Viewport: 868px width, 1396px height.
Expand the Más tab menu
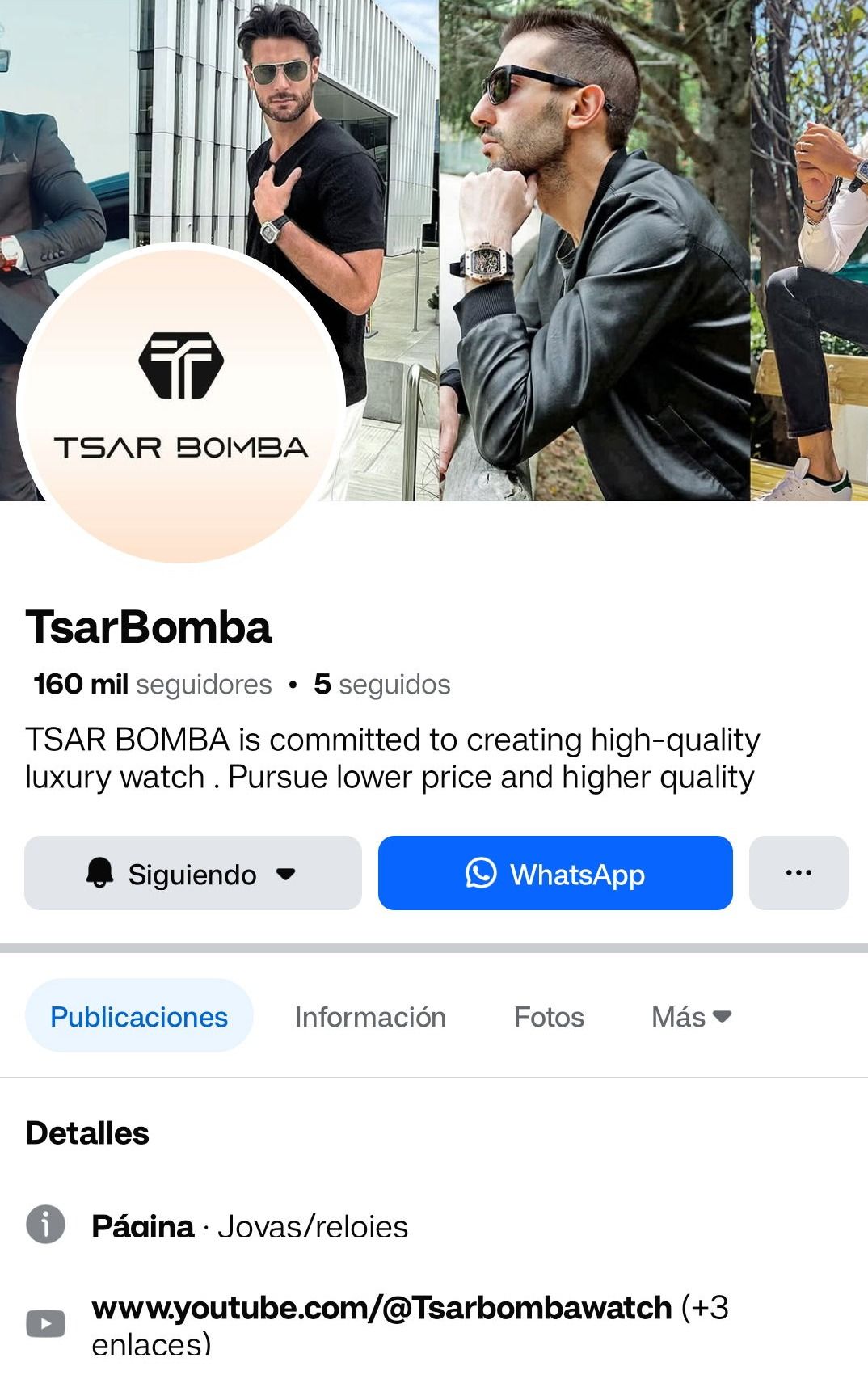click(691, 1016)
